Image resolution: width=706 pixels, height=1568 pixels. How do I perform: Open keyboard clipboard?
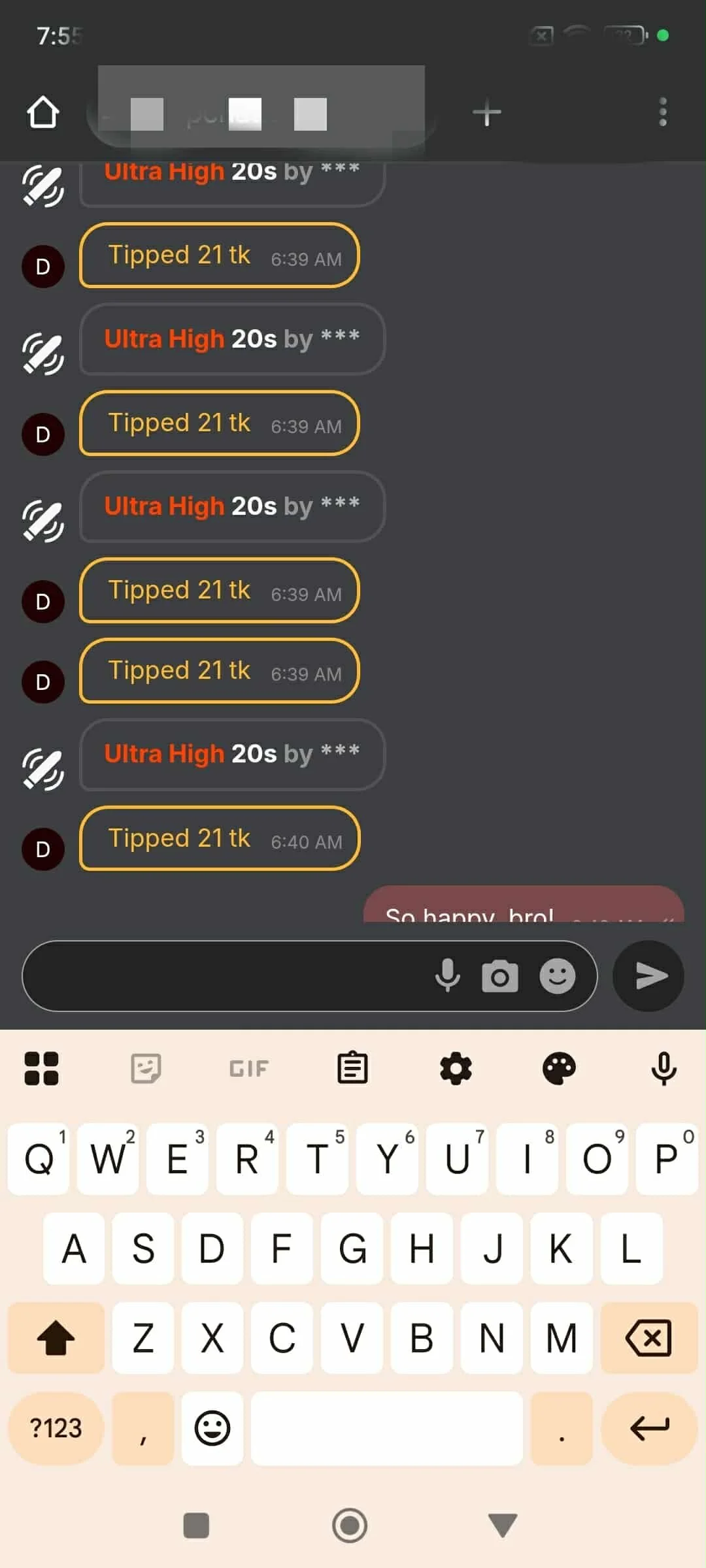click(x=352, y=1069)
